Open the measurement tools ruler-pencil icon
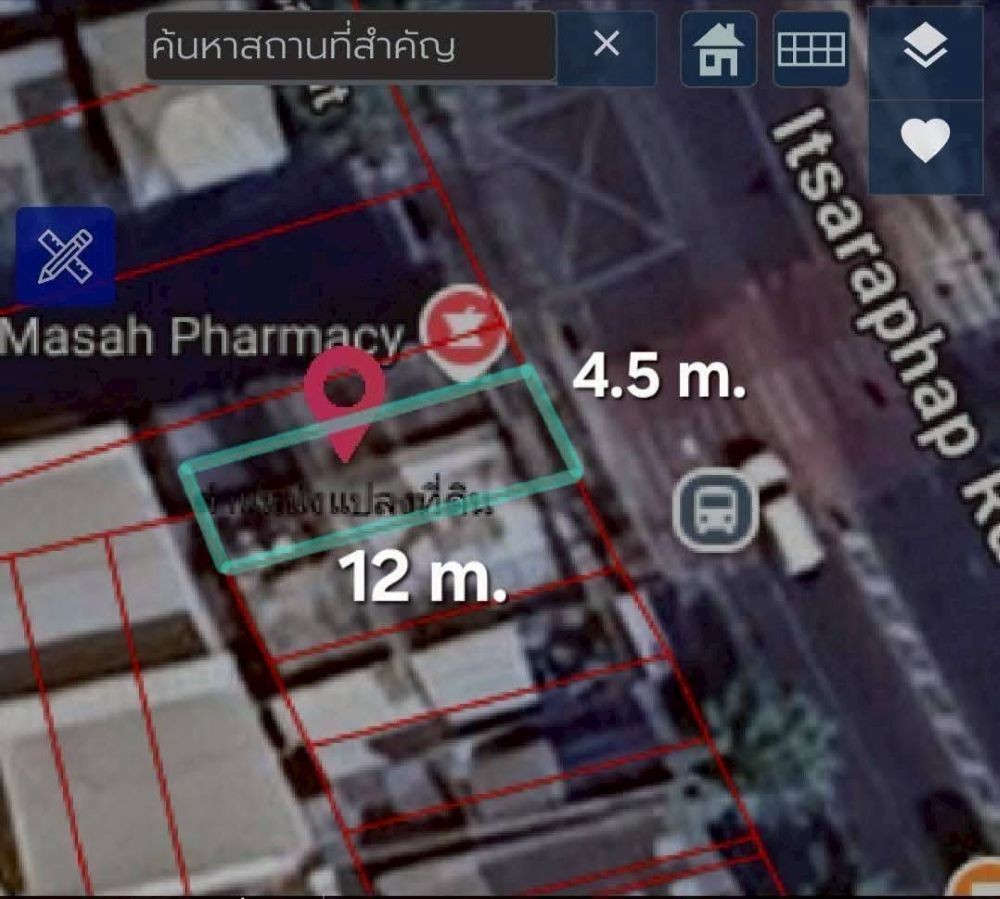 [65, 256]
